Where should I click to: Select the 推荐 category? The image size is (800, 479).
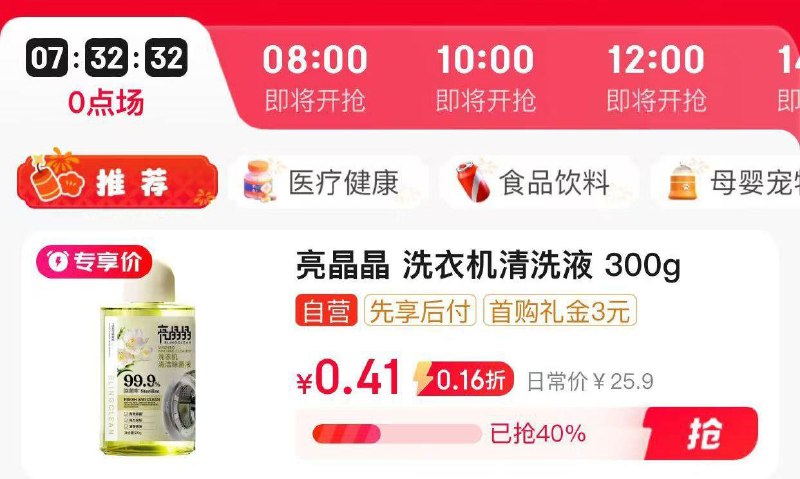coord(119,182)
